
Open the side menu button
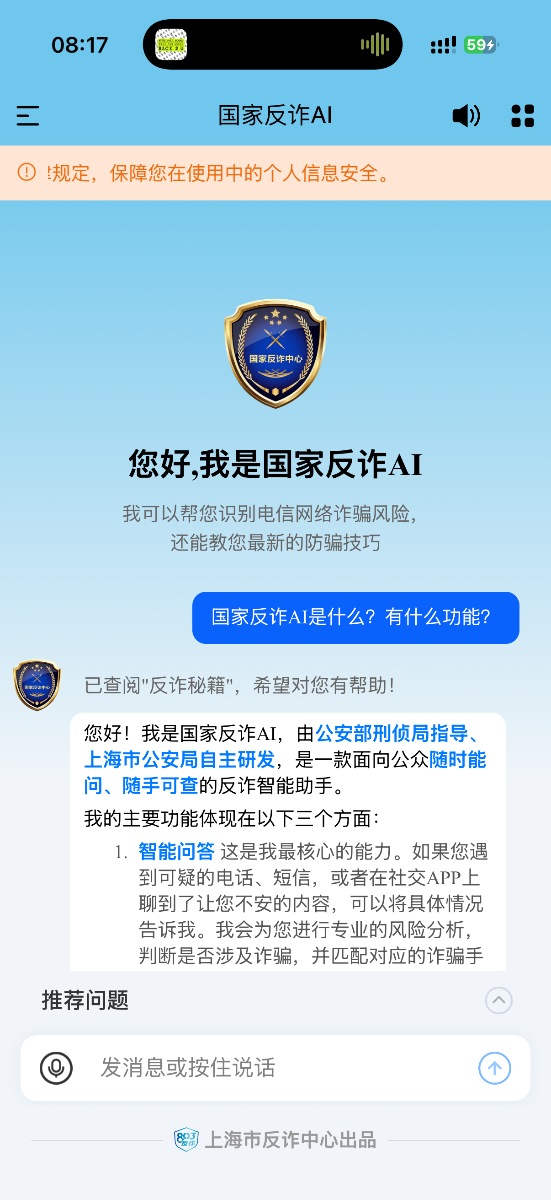coord(28,116)
